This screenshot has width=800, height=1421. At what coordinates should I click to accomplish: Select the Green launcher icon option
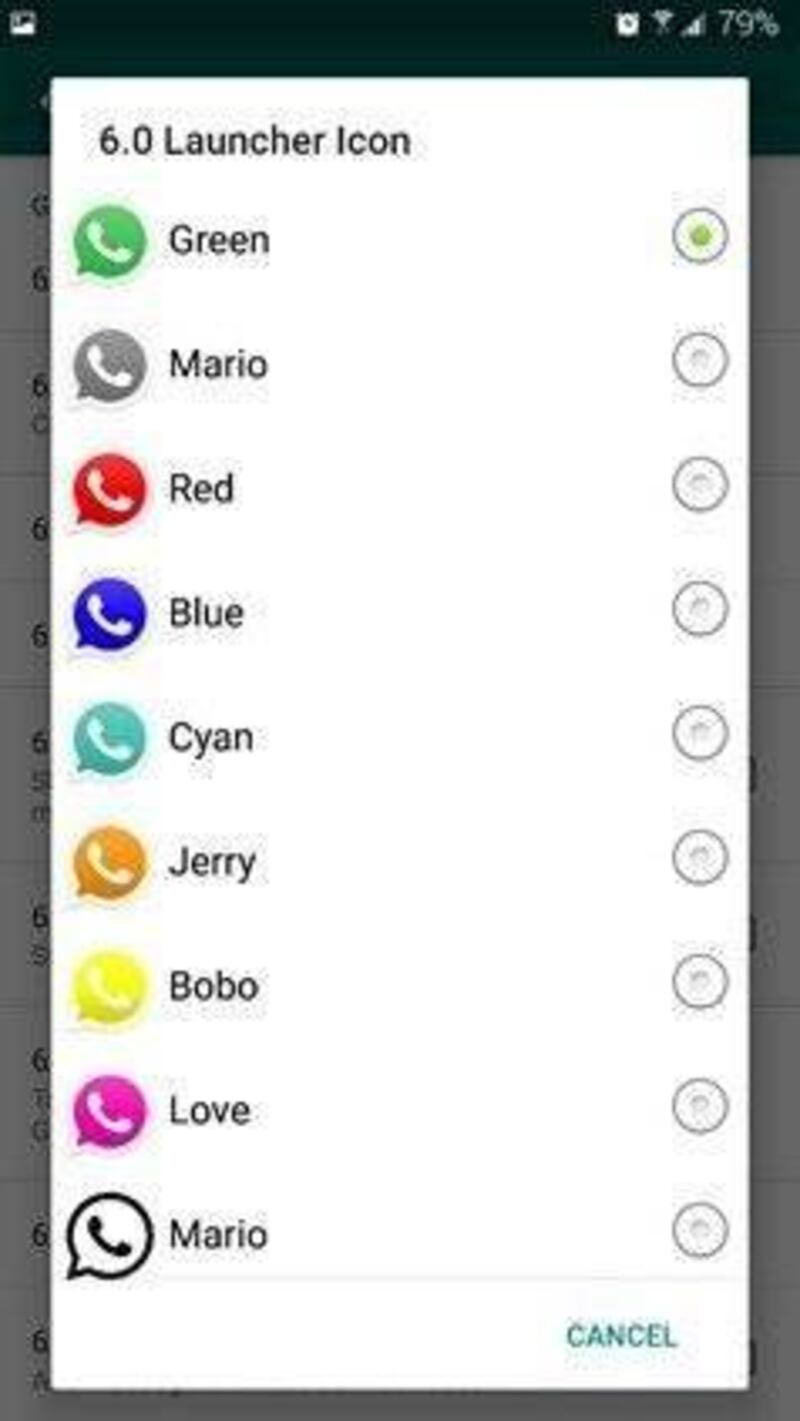coord(400,239)
